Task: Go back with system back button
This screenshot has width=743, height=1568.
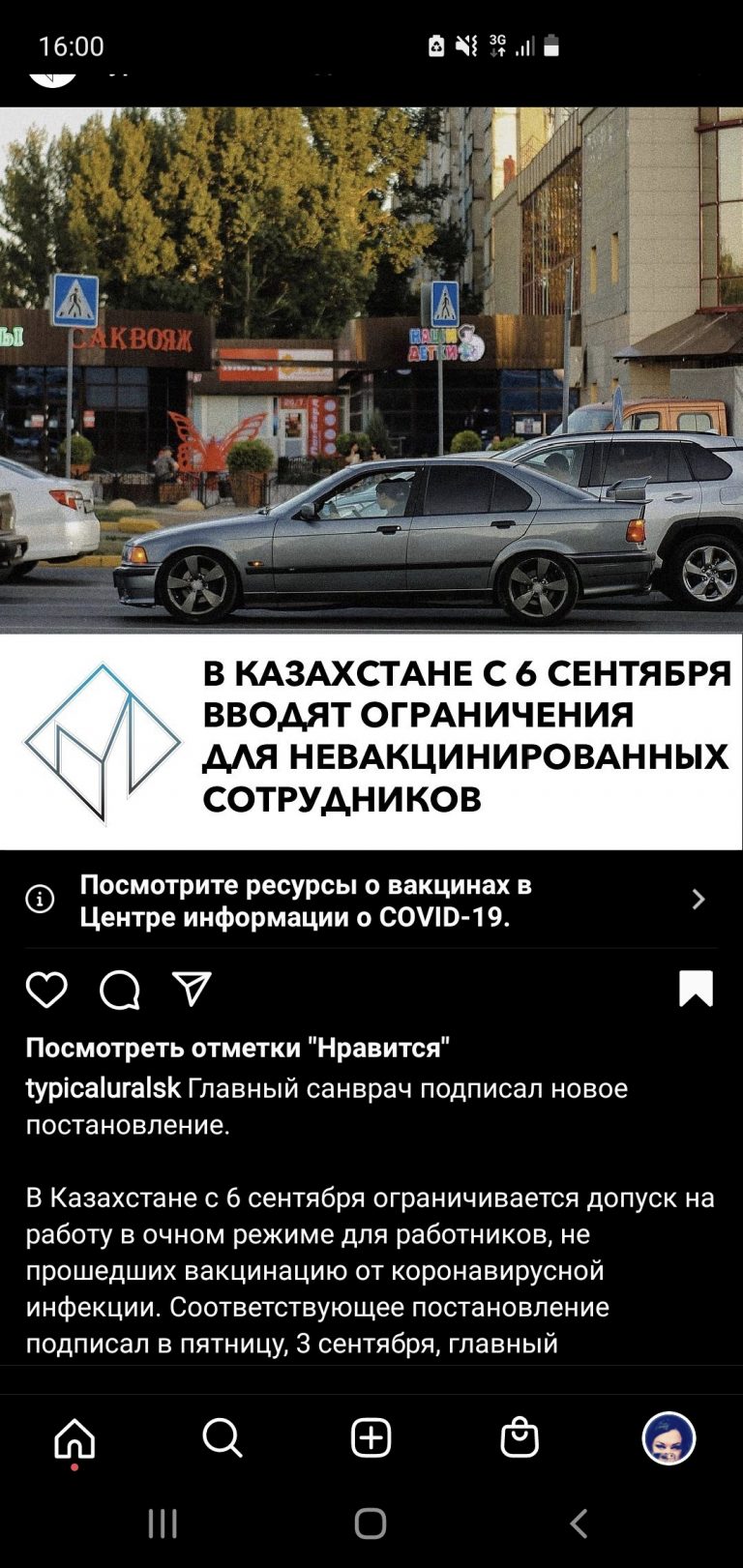Action: pos(579,1524)
